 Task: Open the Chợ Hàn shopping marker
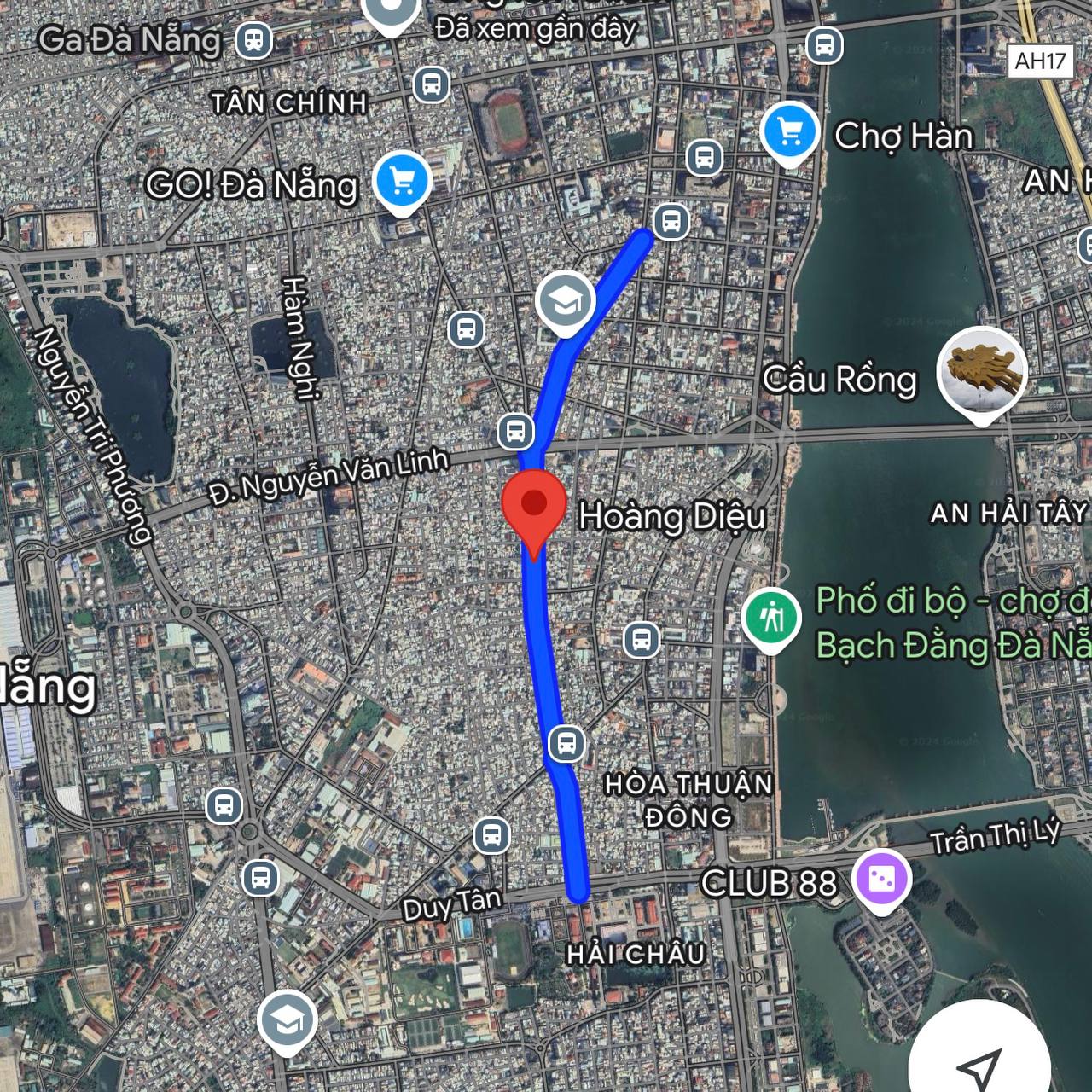pos(790,133)
